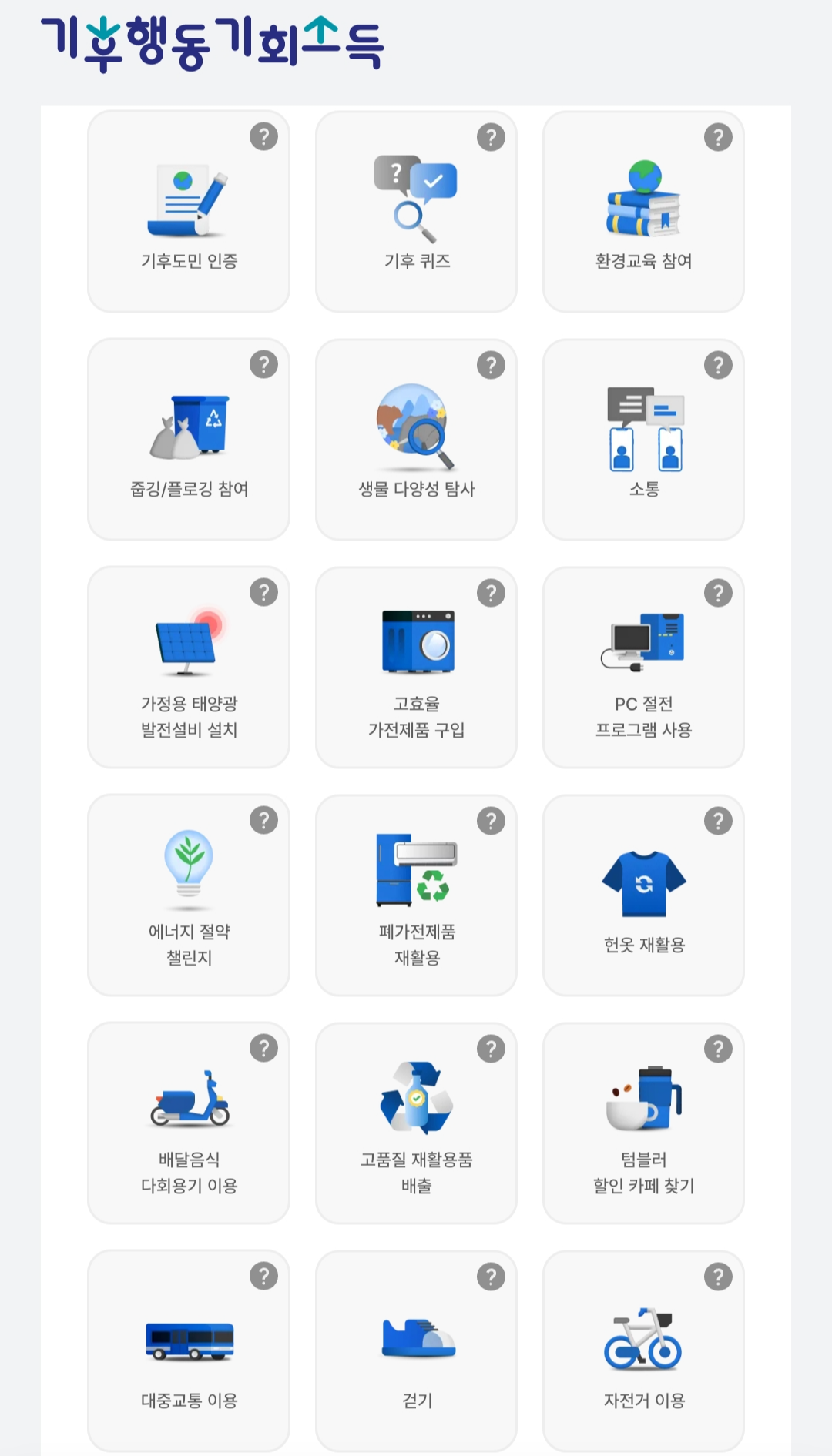Open the 자전거 이용 card
The width and height of the screenshot is (832, 1456).
click(x=643, y=1351)
